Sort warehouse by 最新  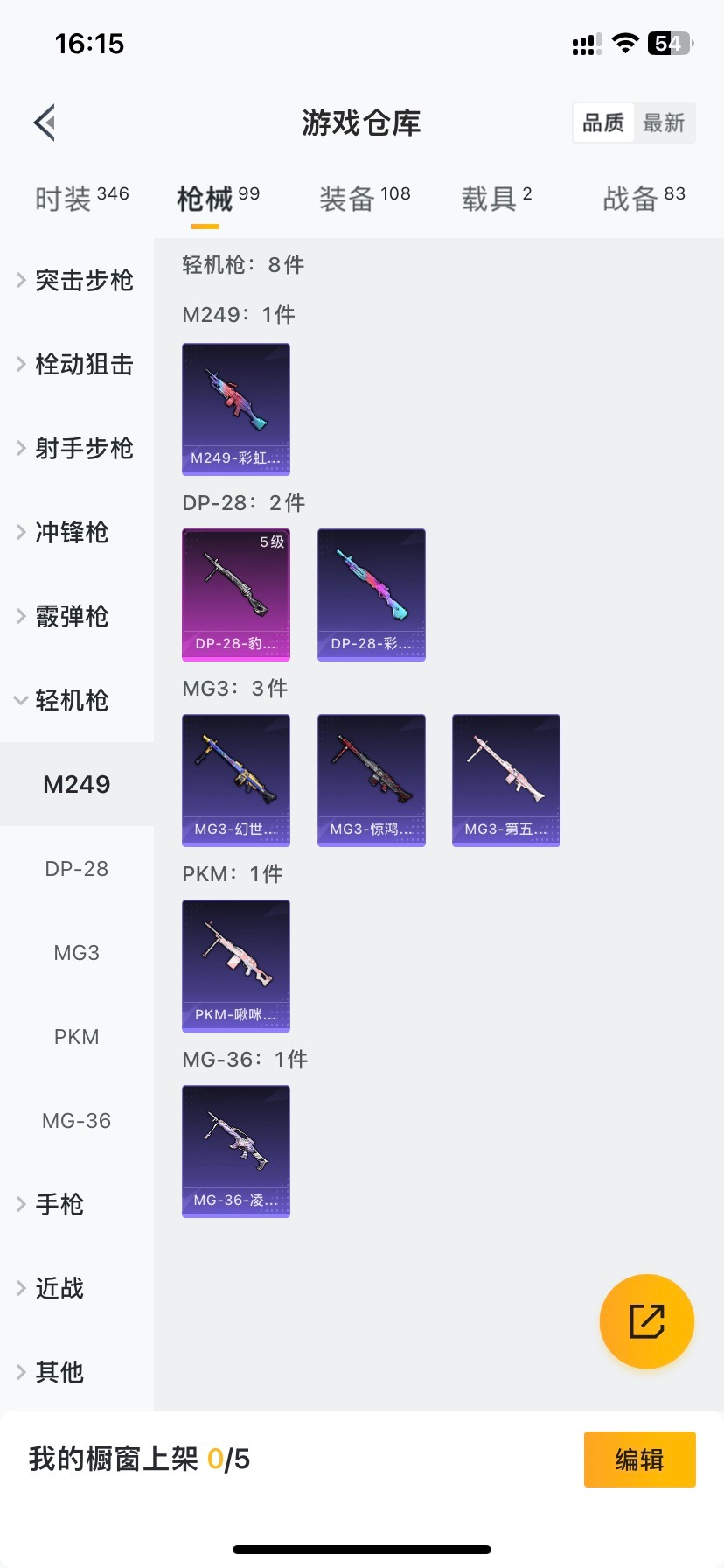(x=664, y=122)
